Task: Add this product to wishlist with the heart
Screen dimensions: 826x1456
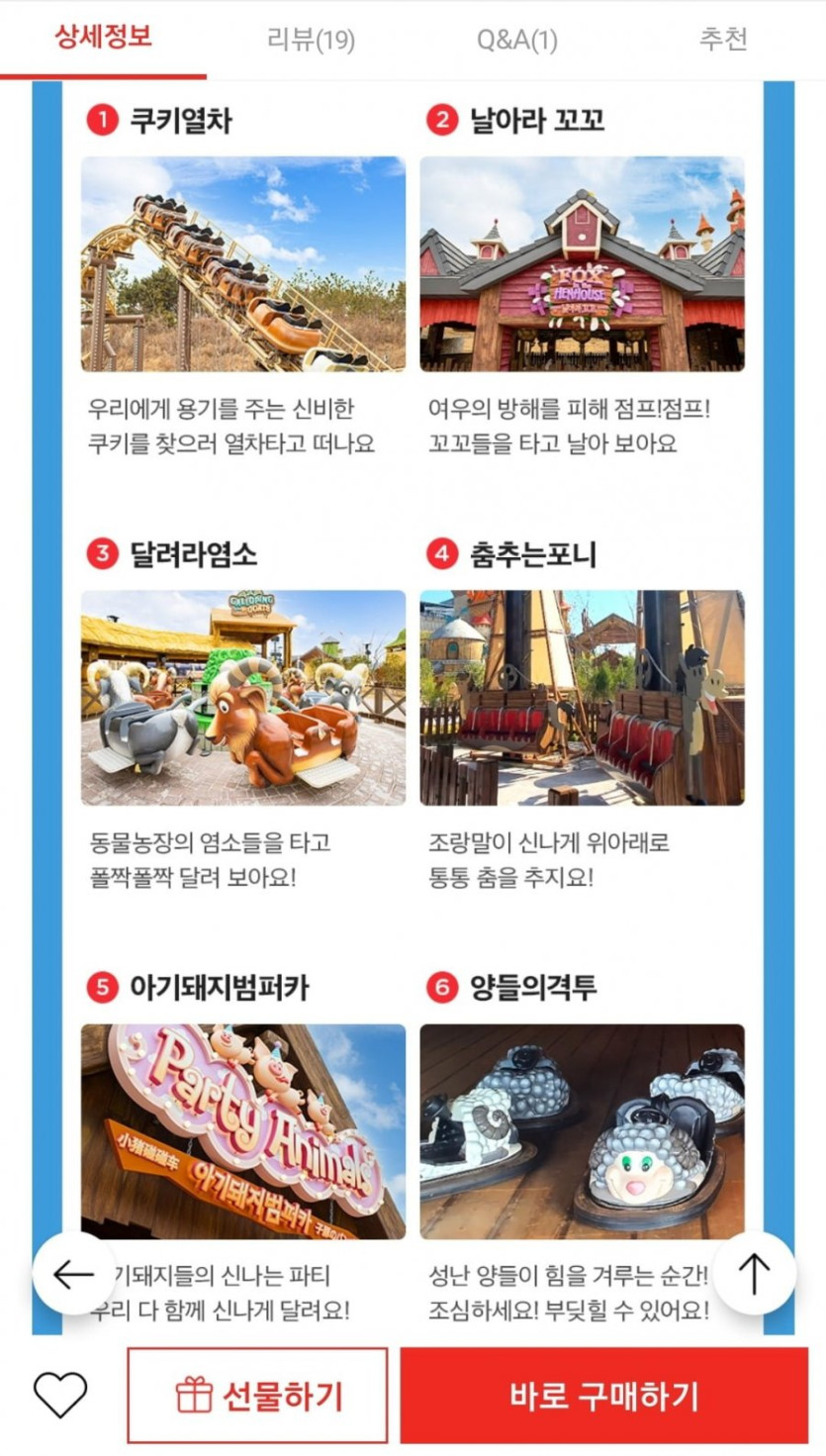Action: pyautogui.click(x=60, y=1395)
